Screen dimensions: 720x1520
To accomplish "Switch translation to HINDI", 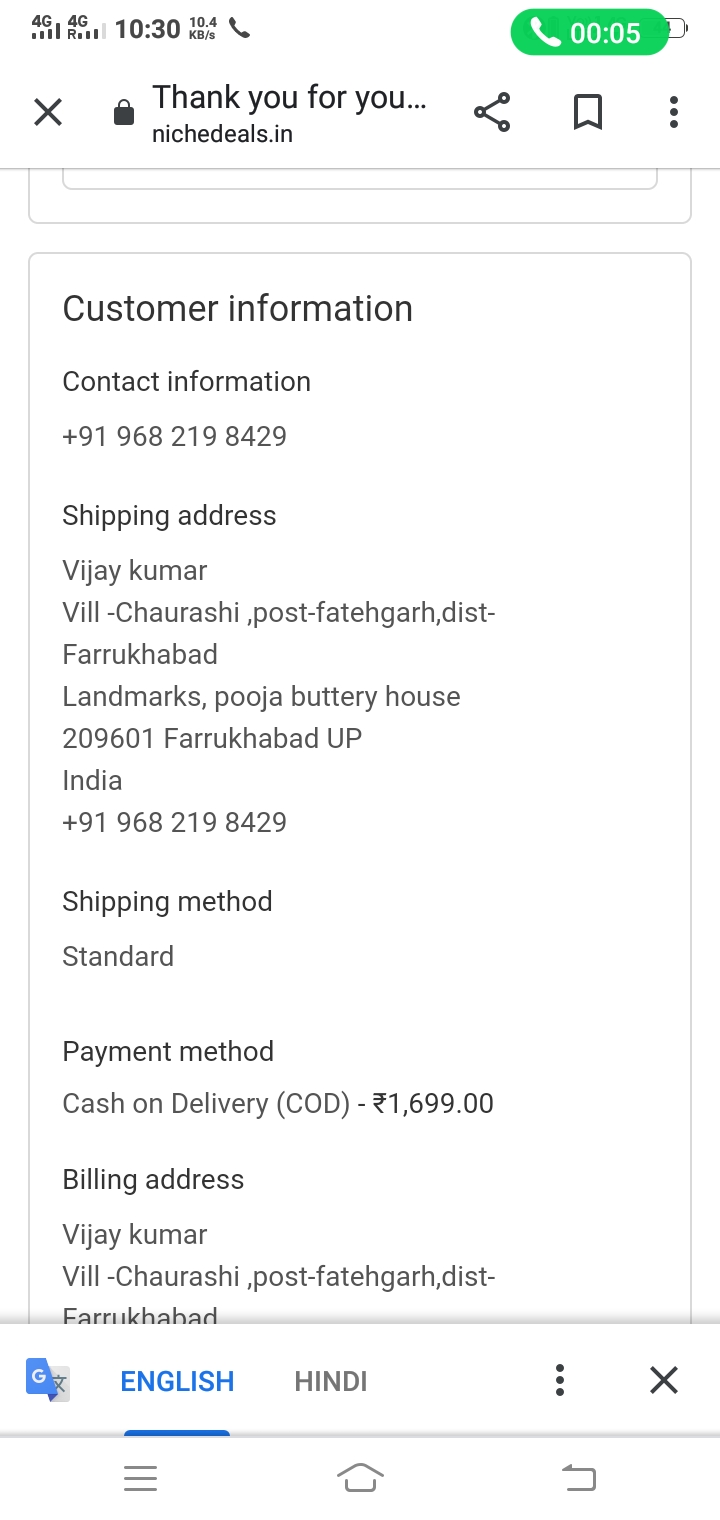I will coord(331,1381).
